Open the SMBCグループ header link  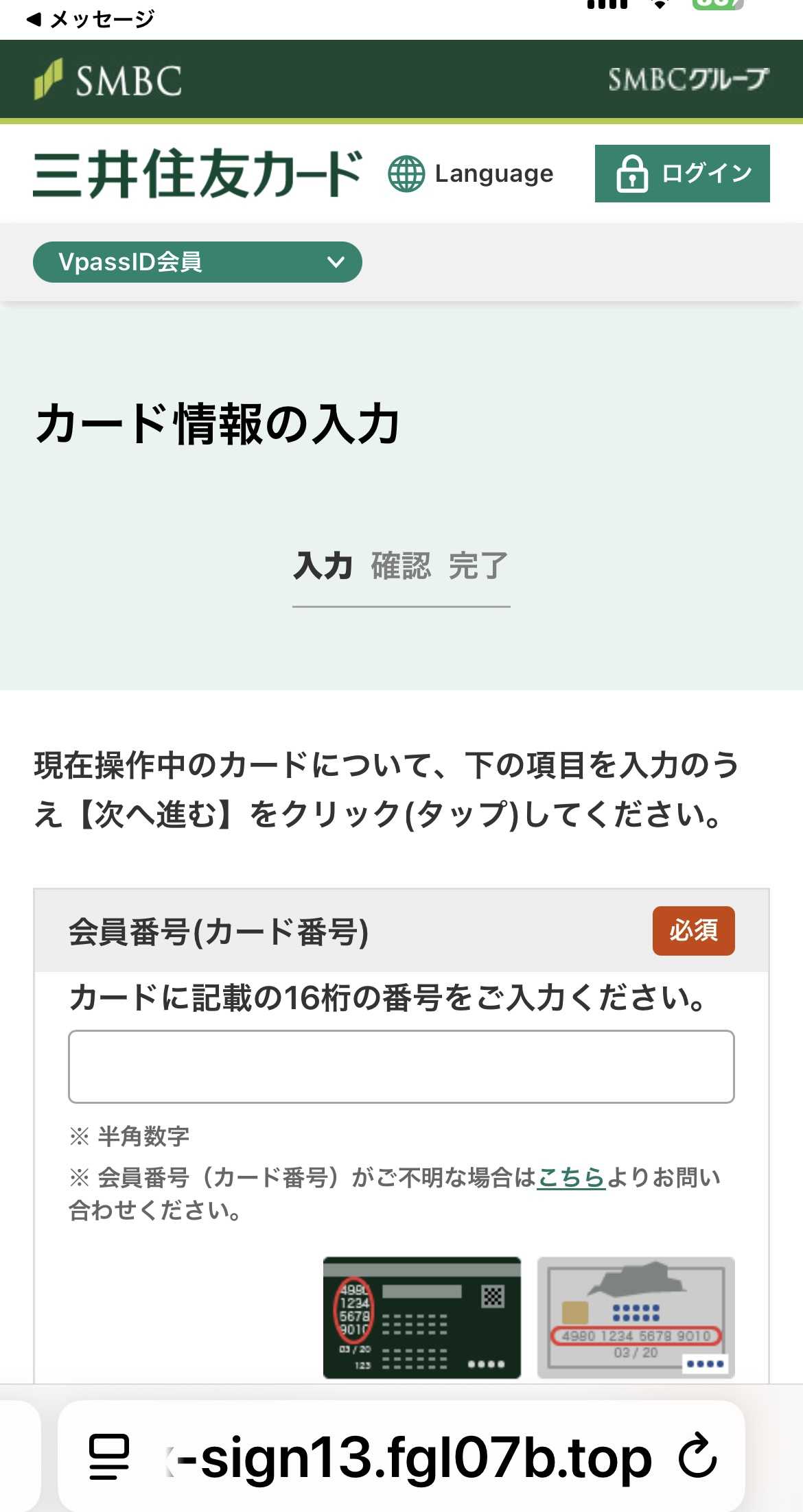[688, 80]
